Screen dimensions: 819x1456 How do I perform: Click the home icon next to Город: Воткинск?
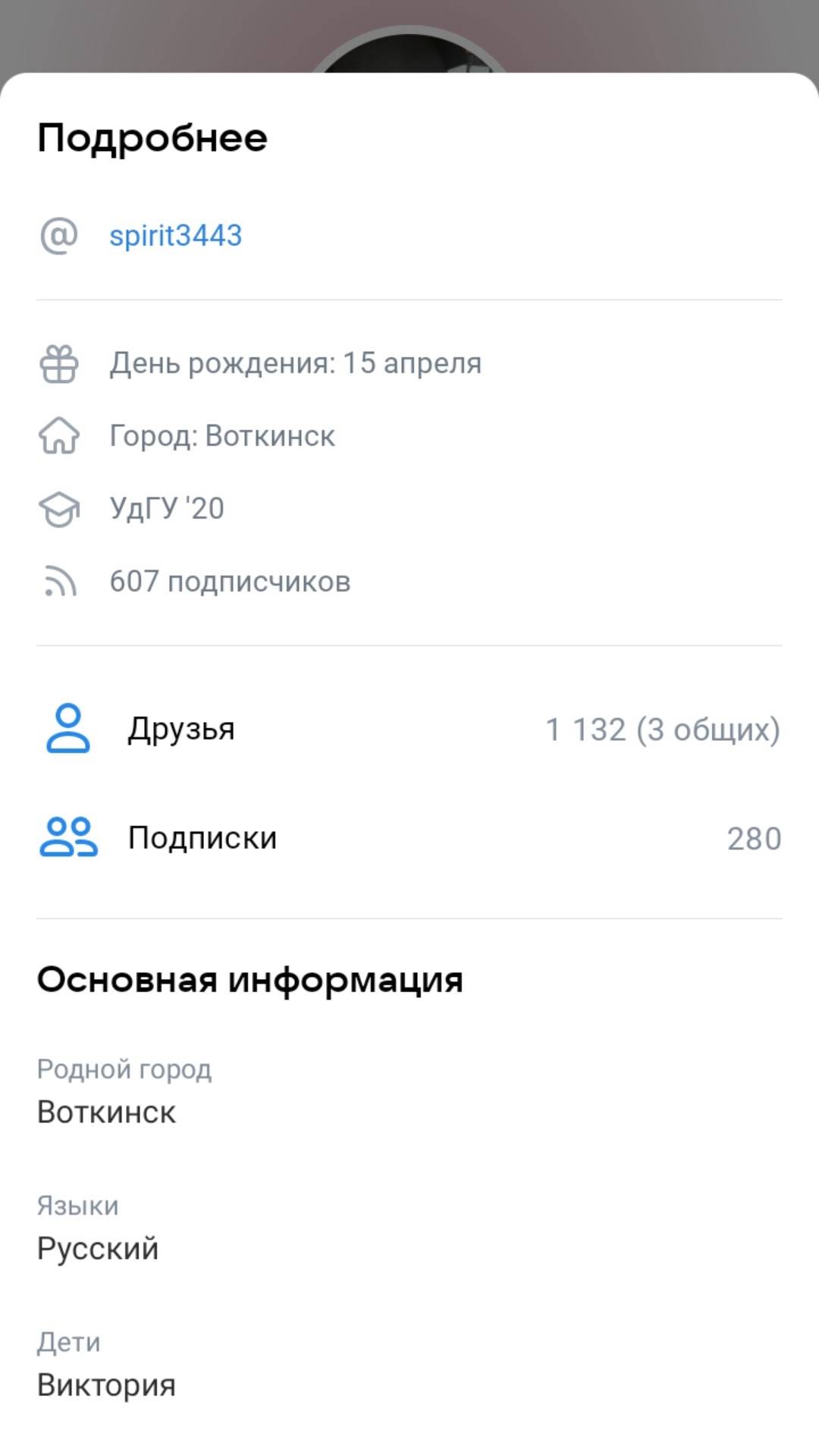(x=61, y=435)
